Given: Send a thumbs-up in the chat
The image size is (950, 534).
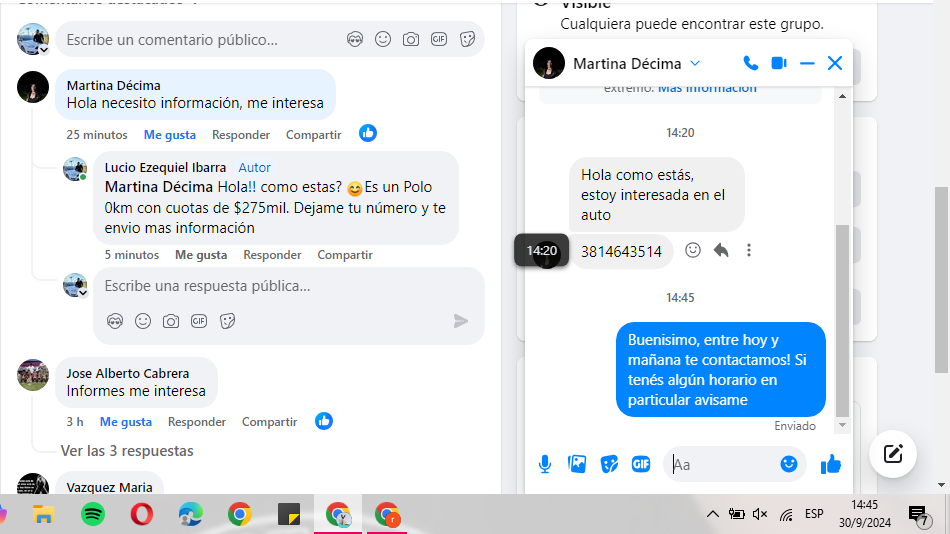Looking at the screenshot, I should point(831,464).
